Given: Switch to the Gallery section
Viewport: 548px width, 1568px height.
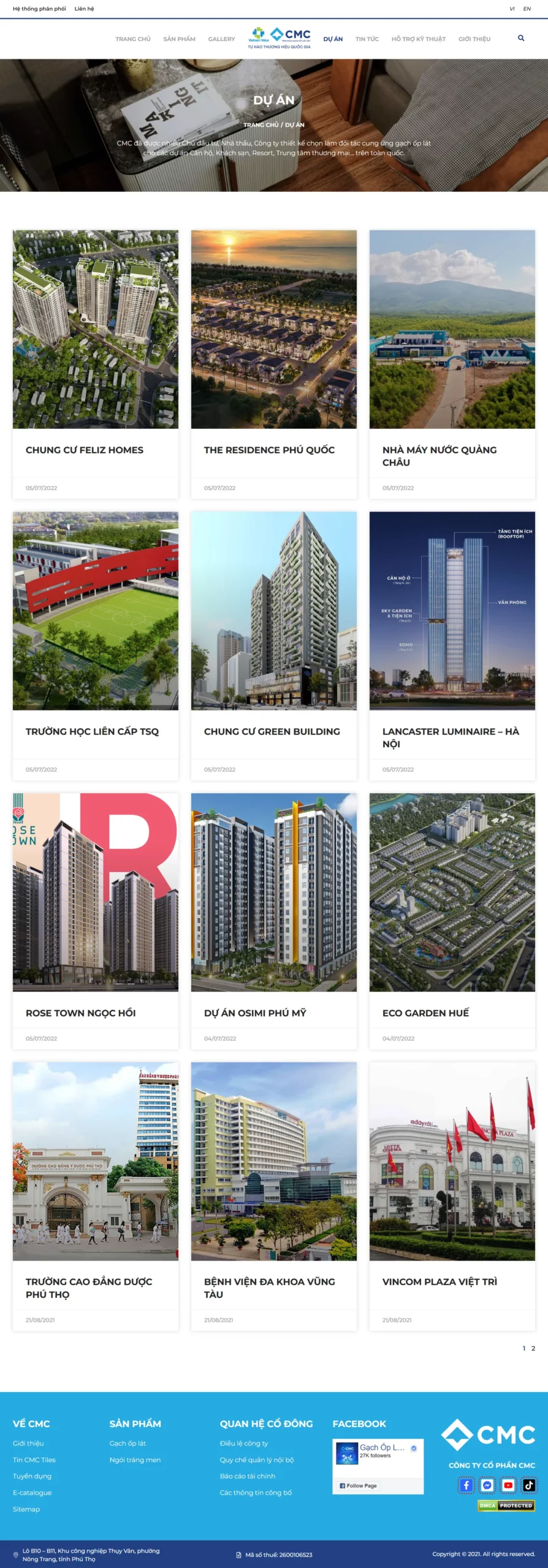Looking at the screenshot, I should 221,39.
